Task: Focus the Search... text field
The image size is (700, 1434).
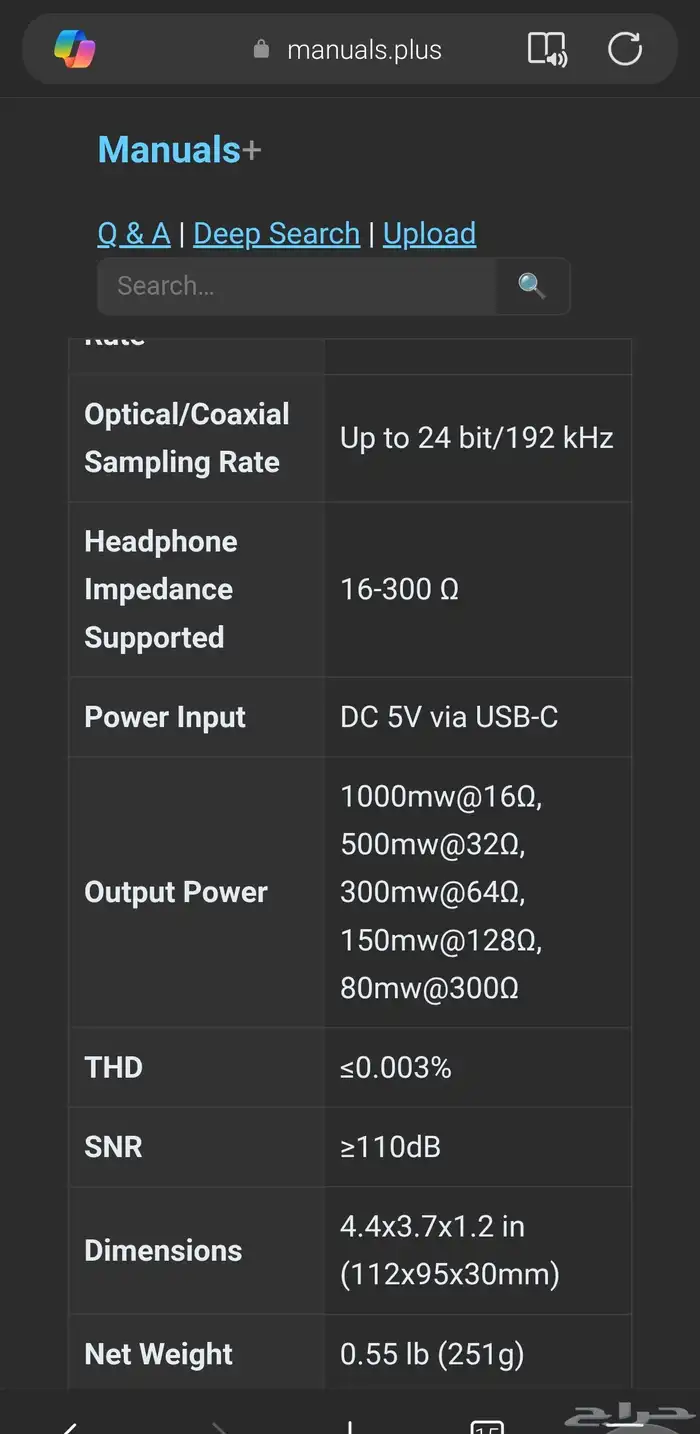Action: coord(297,286)
